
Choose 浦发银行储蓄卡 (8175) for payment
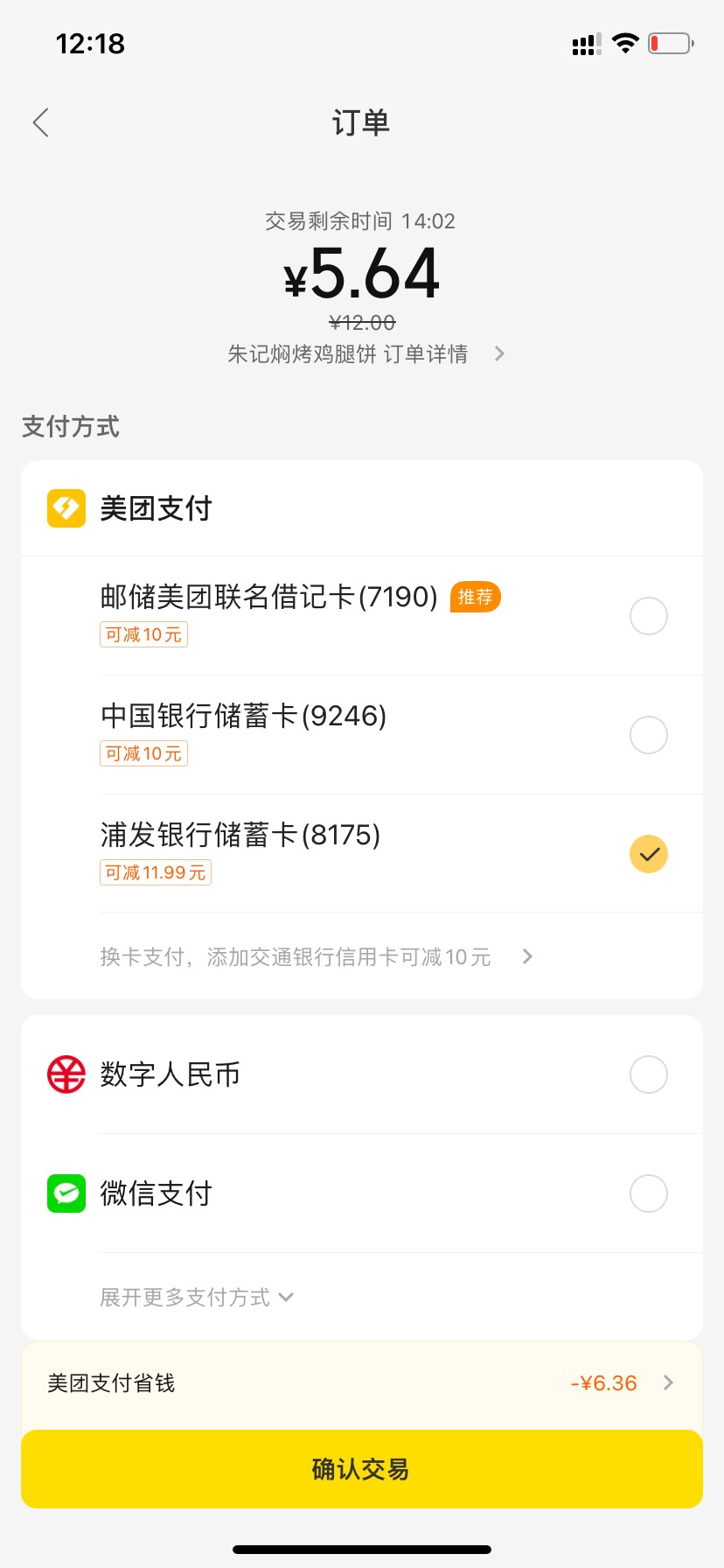tap(362, 853)
